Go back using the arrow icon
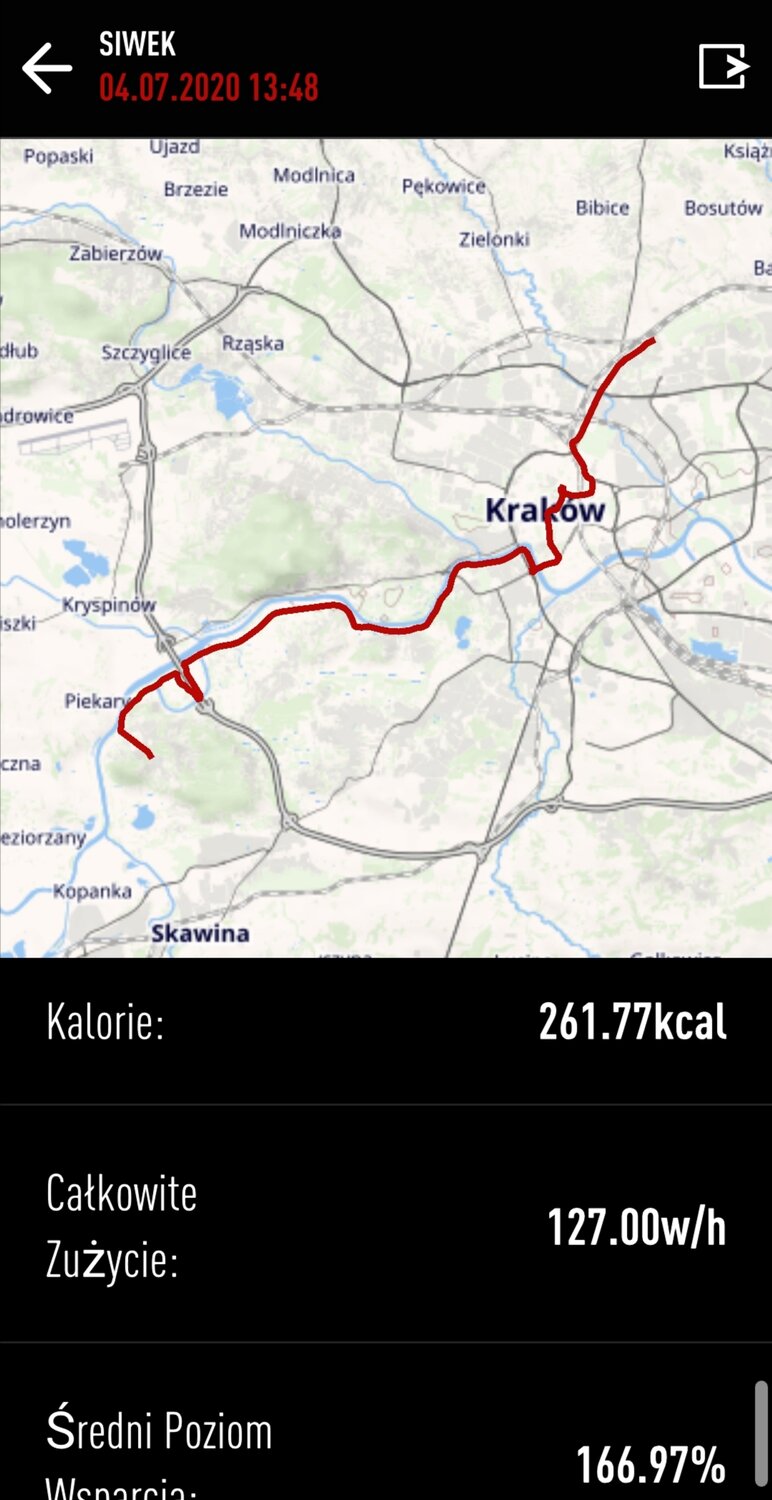Image resolution: width=772 pixels, height=1500 pixels. tap(47, 69)
